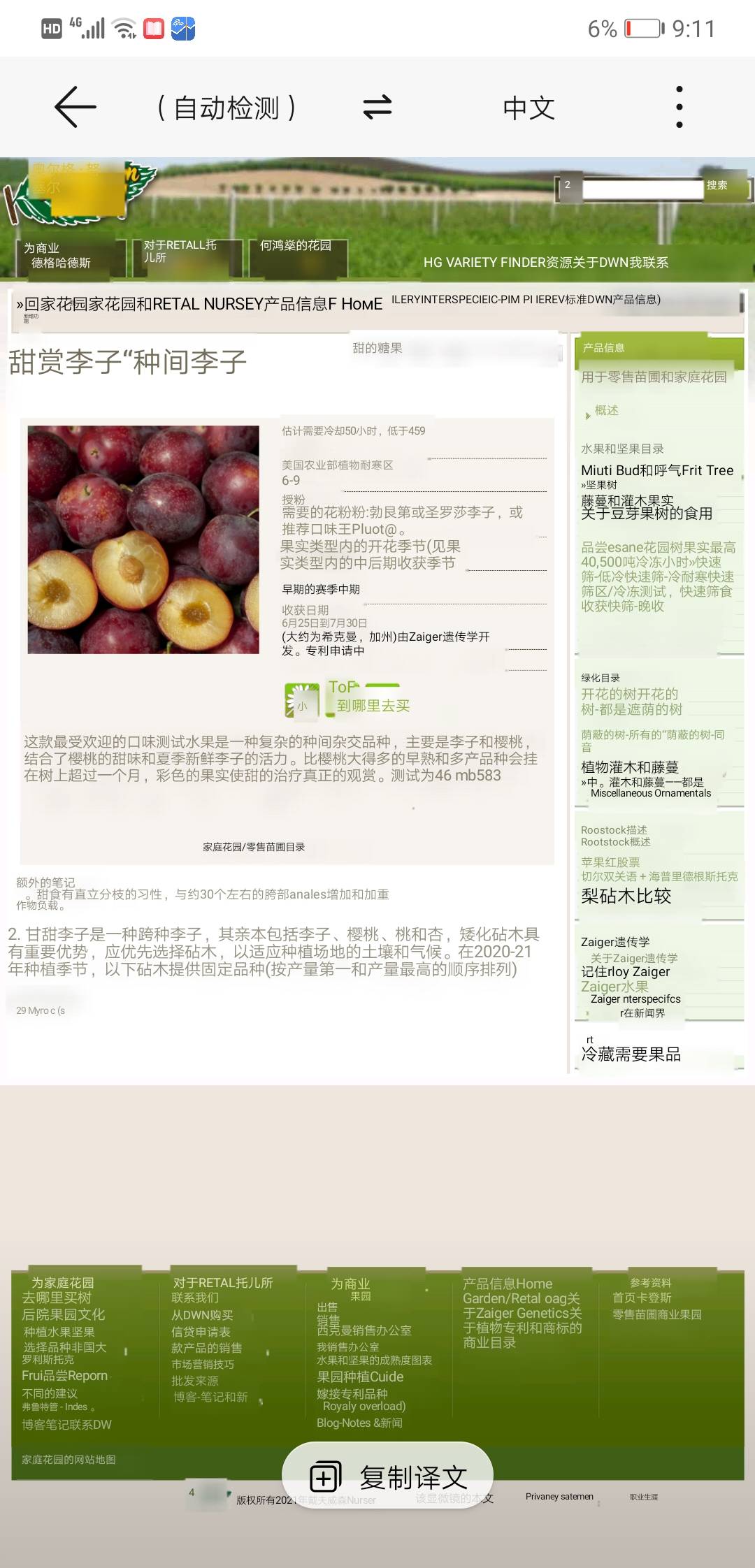Image resolution: width=755 pixels, height=1568 pixels.
Task: Swap source and target languages
Action: click(x=377, y=107)
